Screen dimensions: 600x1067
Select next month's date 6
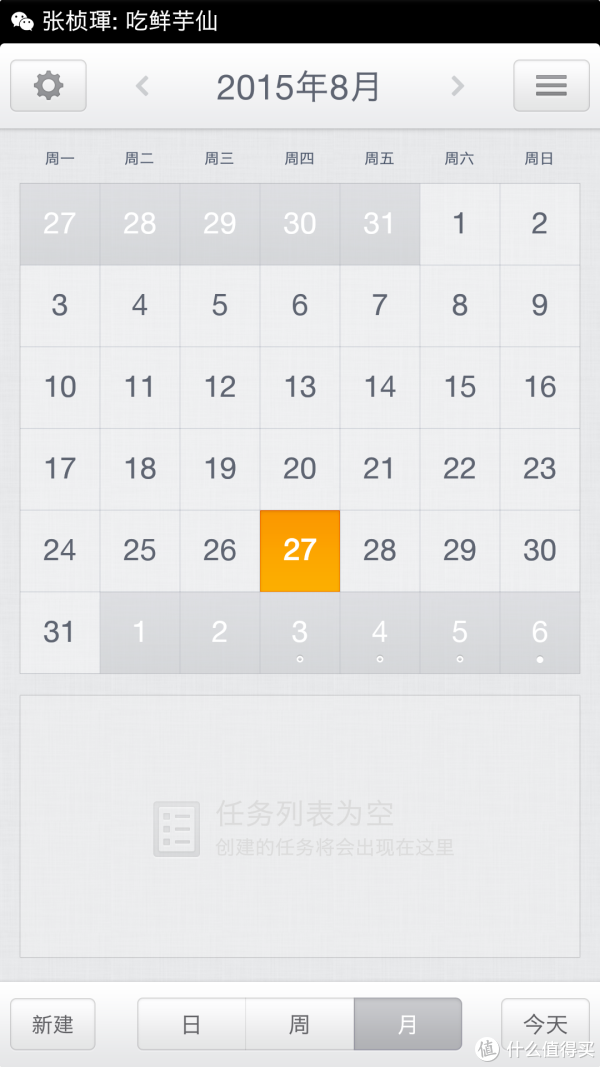tap(540, 633)
